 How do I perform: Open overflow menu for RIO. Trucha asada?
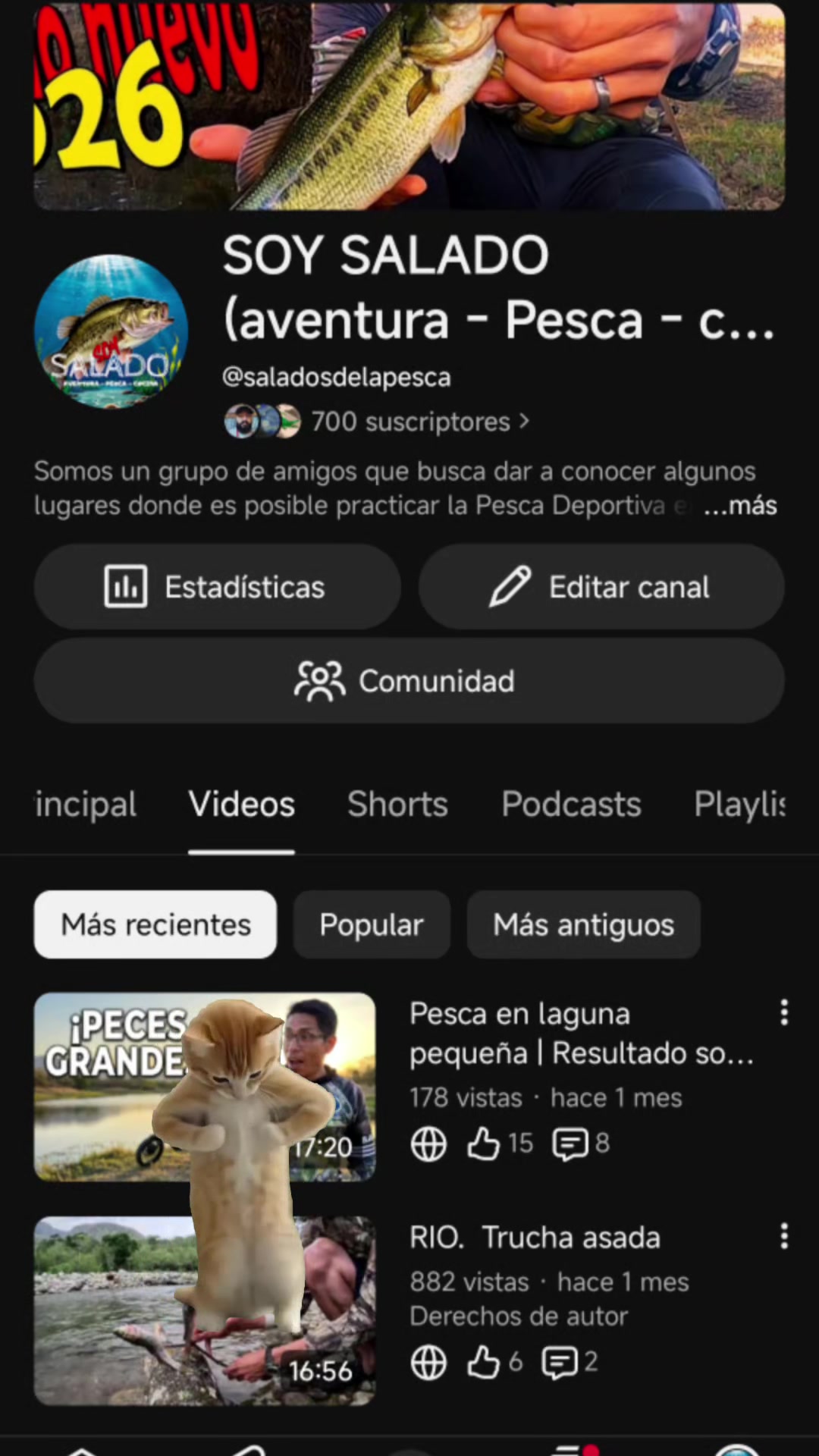point(784,1236)
